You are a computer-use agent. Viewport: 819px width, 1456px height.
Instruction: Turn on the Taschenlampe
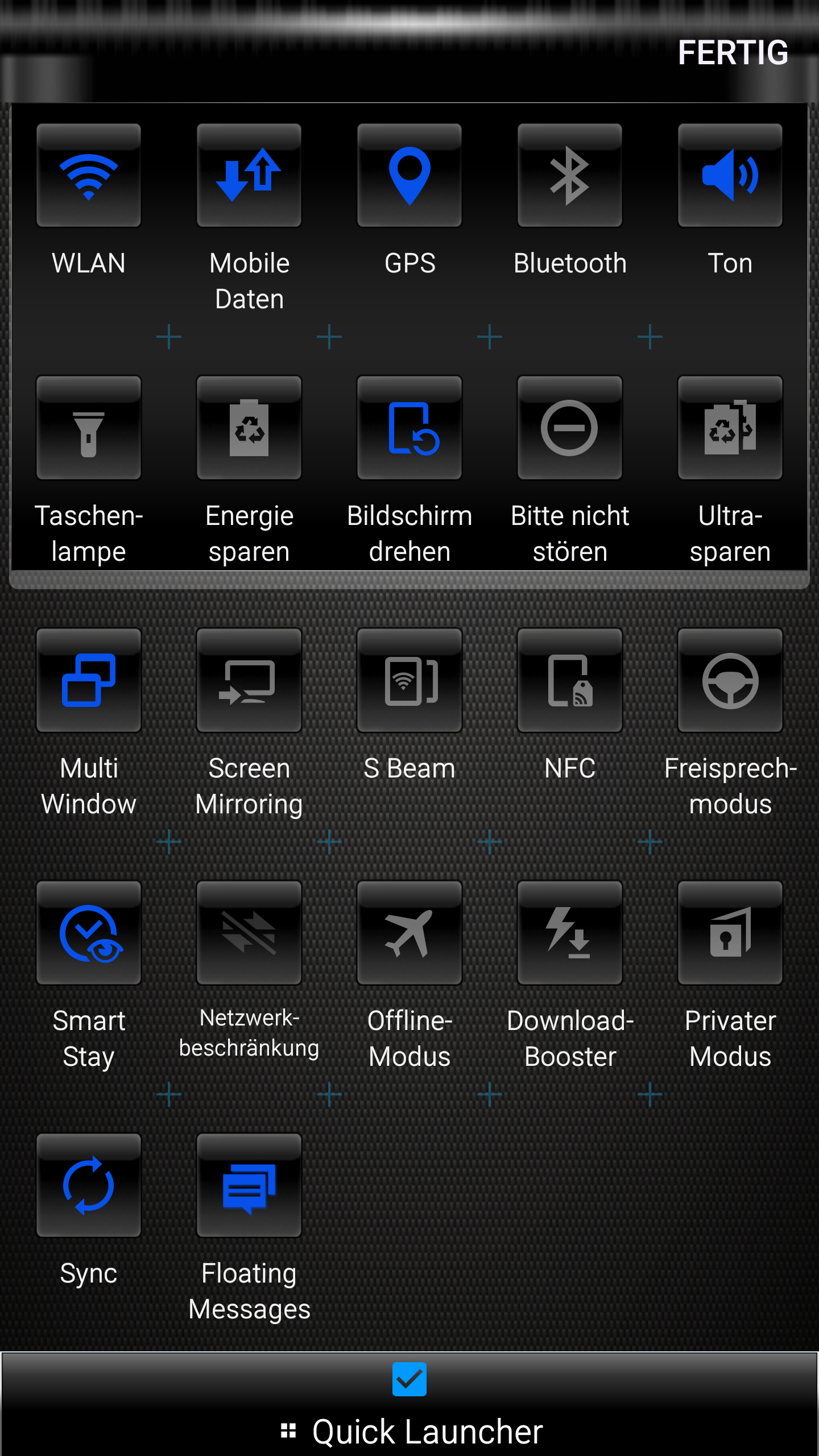click(89, 428)
